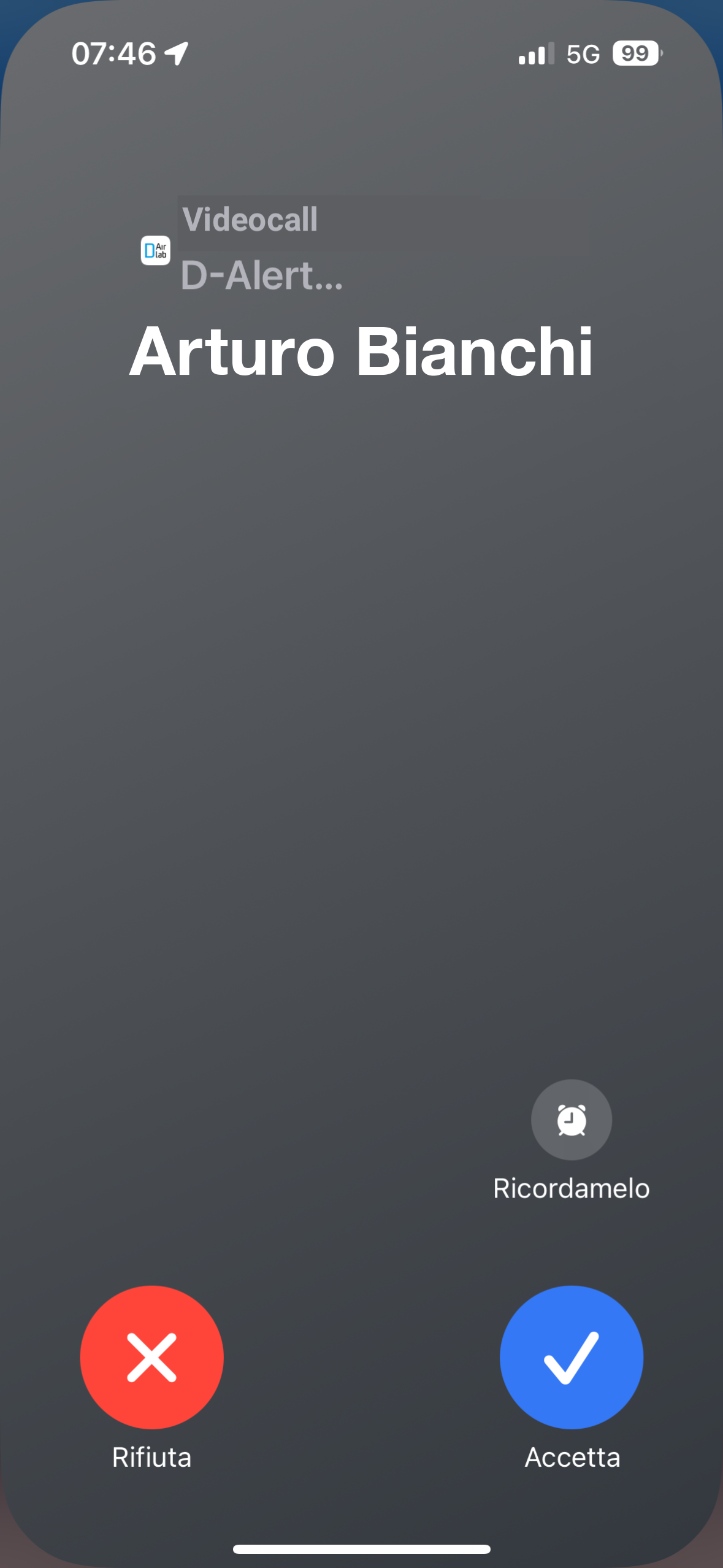Accept the videocall from Arturo Bianchi

(572, 1356)
